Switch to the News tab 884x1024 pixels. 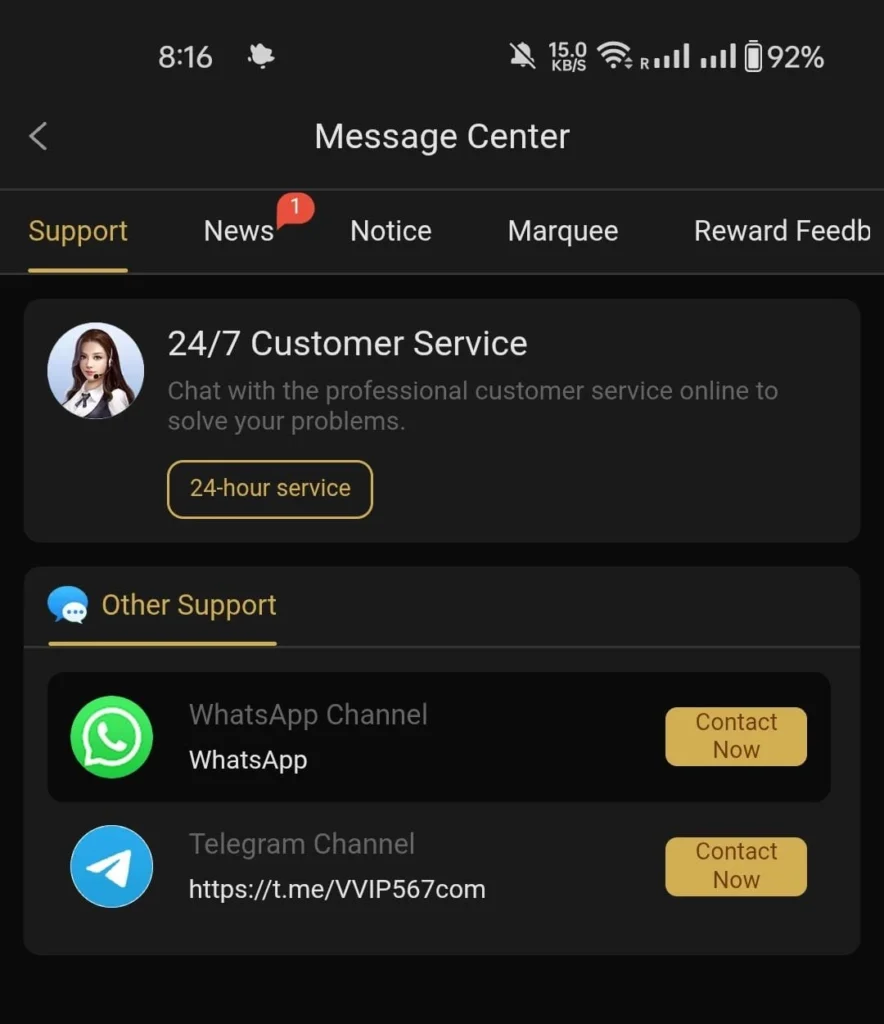pyautogui.click(x=239, y=231)
